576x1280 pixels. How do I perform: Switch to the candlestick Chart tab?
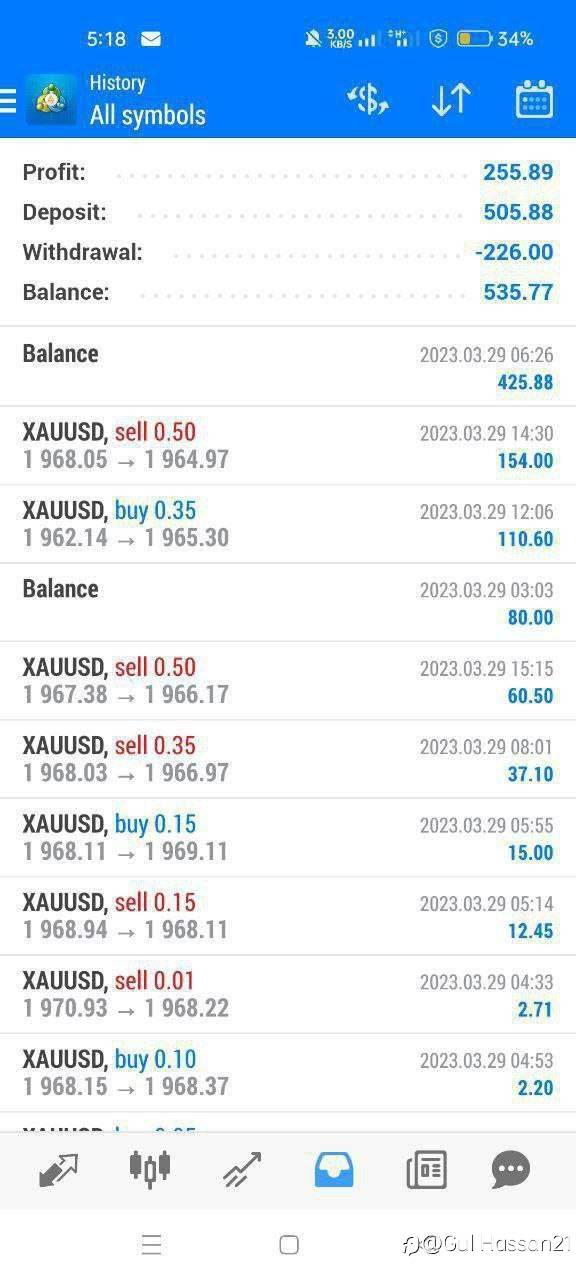150,1168
